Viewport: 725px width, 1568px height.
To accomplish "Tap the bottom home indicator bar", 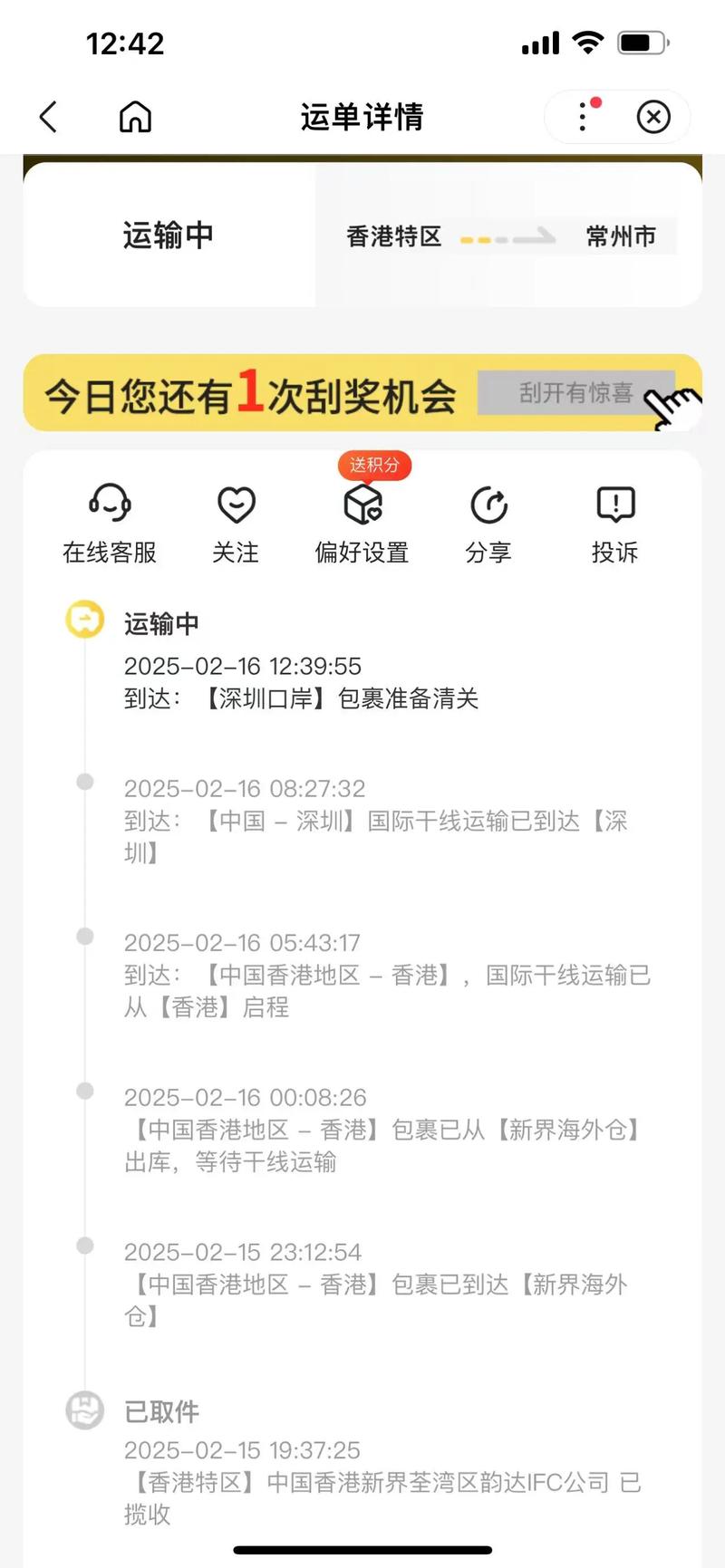I will point(362,1549).
